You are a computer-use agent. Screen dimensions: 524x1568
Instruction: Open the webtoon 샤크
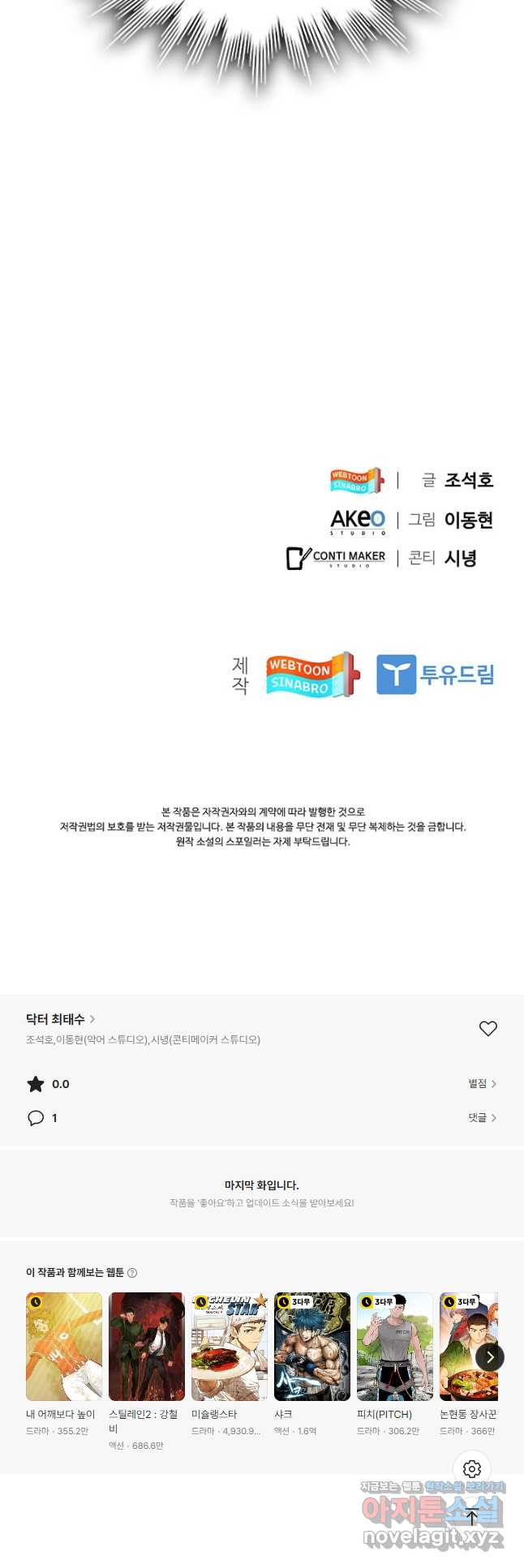312,1346
